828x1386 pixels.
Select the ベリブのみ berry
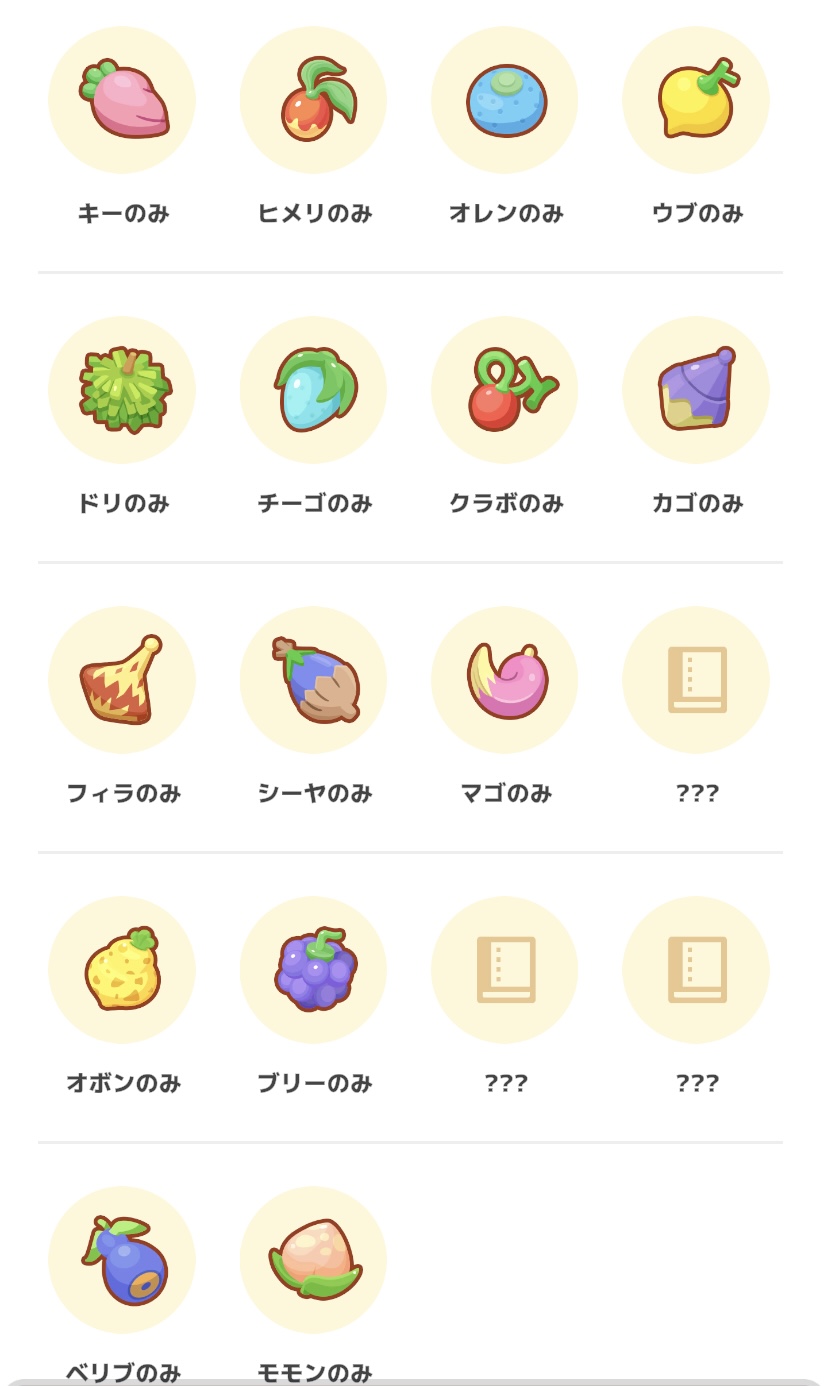coord(122,1260)
